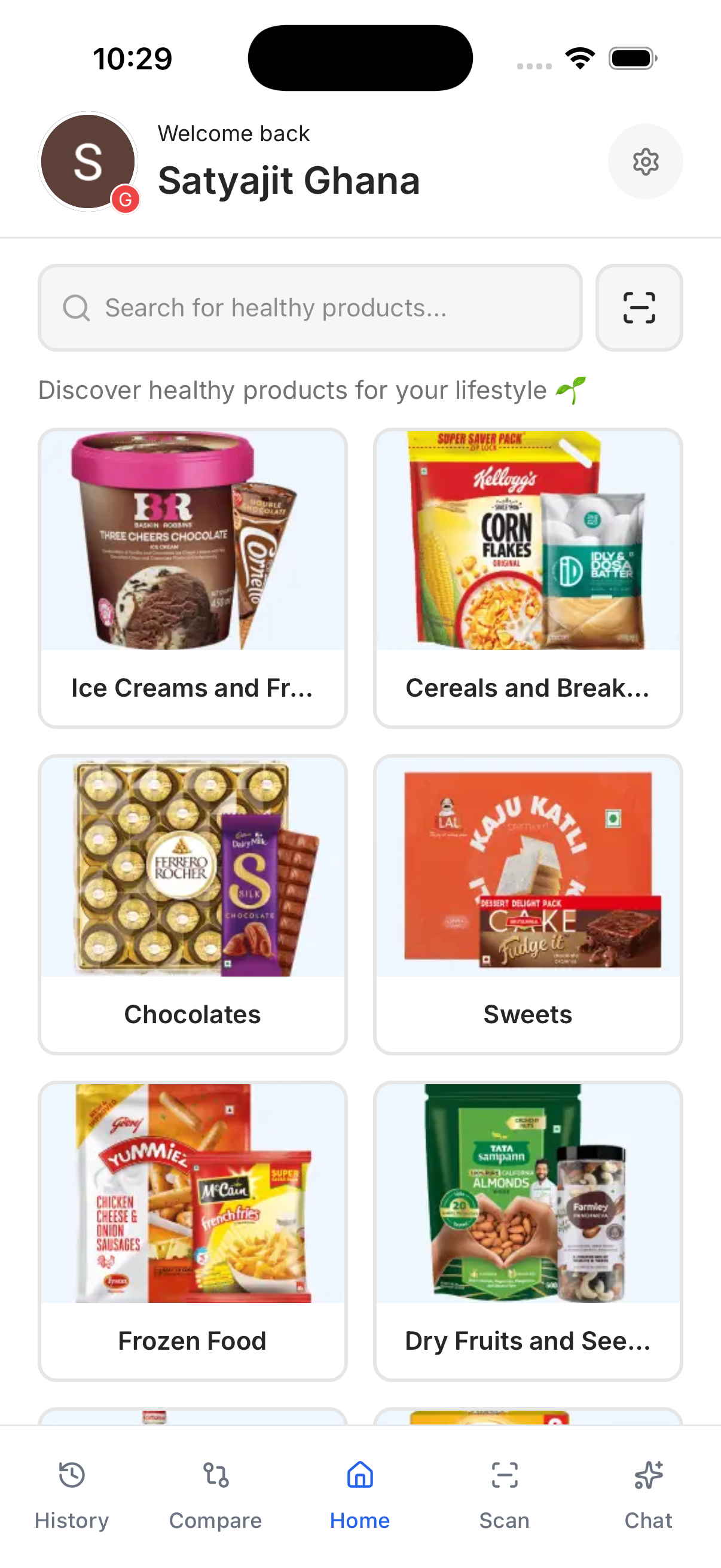Screen dimensions: 721x1568
Task: Select the Home tab
Action: pos(359,1494)
